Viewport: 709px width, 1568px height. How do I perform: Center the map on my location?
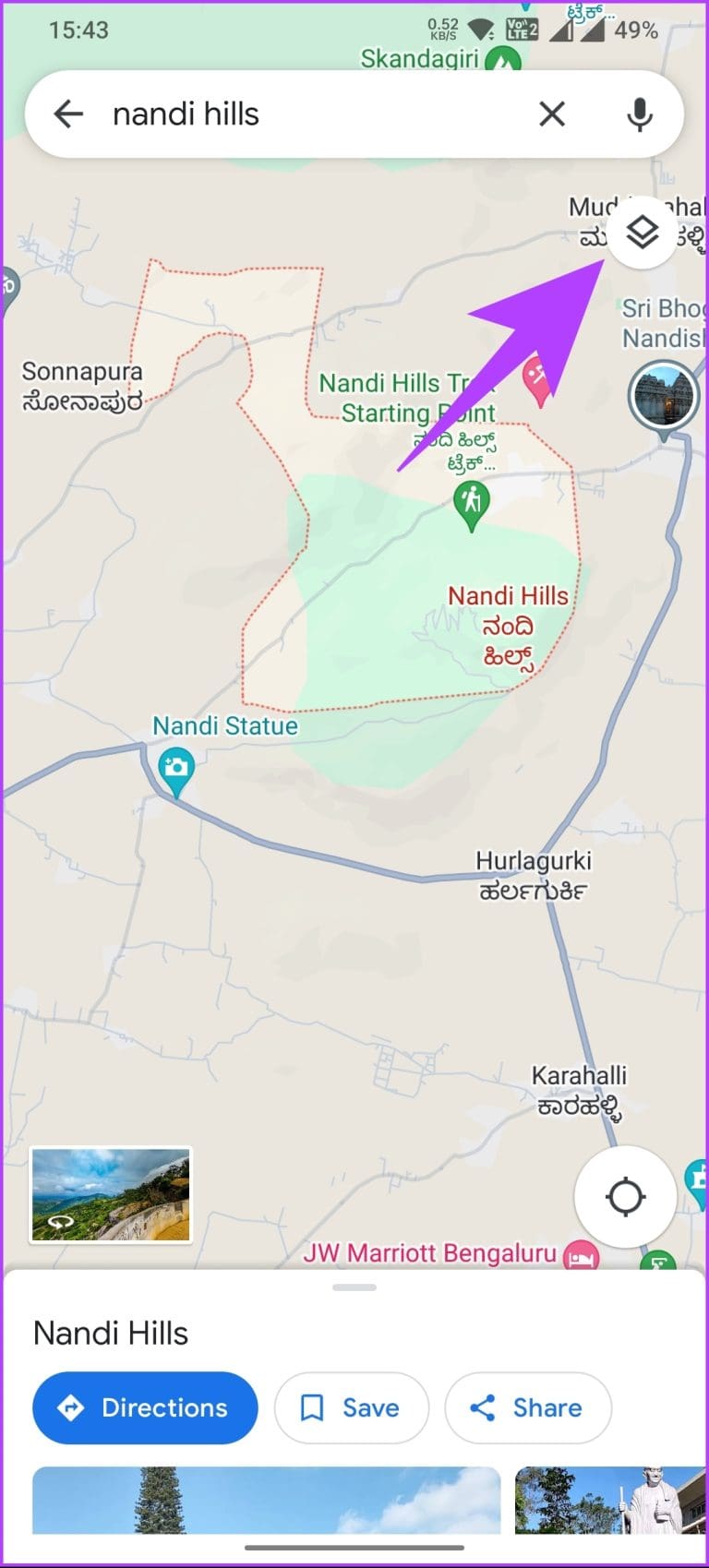point(625,1197)
